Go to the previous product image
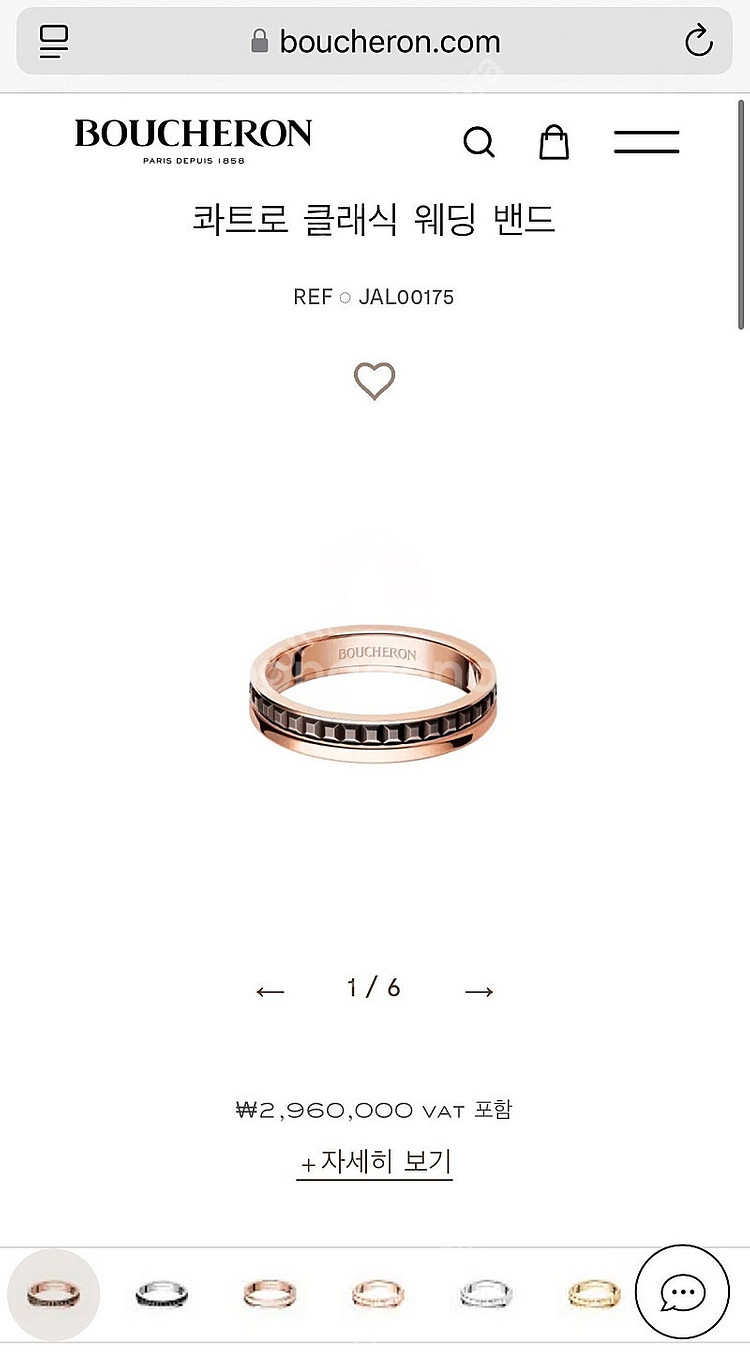The image size is (750, 1352). [270, 990]
